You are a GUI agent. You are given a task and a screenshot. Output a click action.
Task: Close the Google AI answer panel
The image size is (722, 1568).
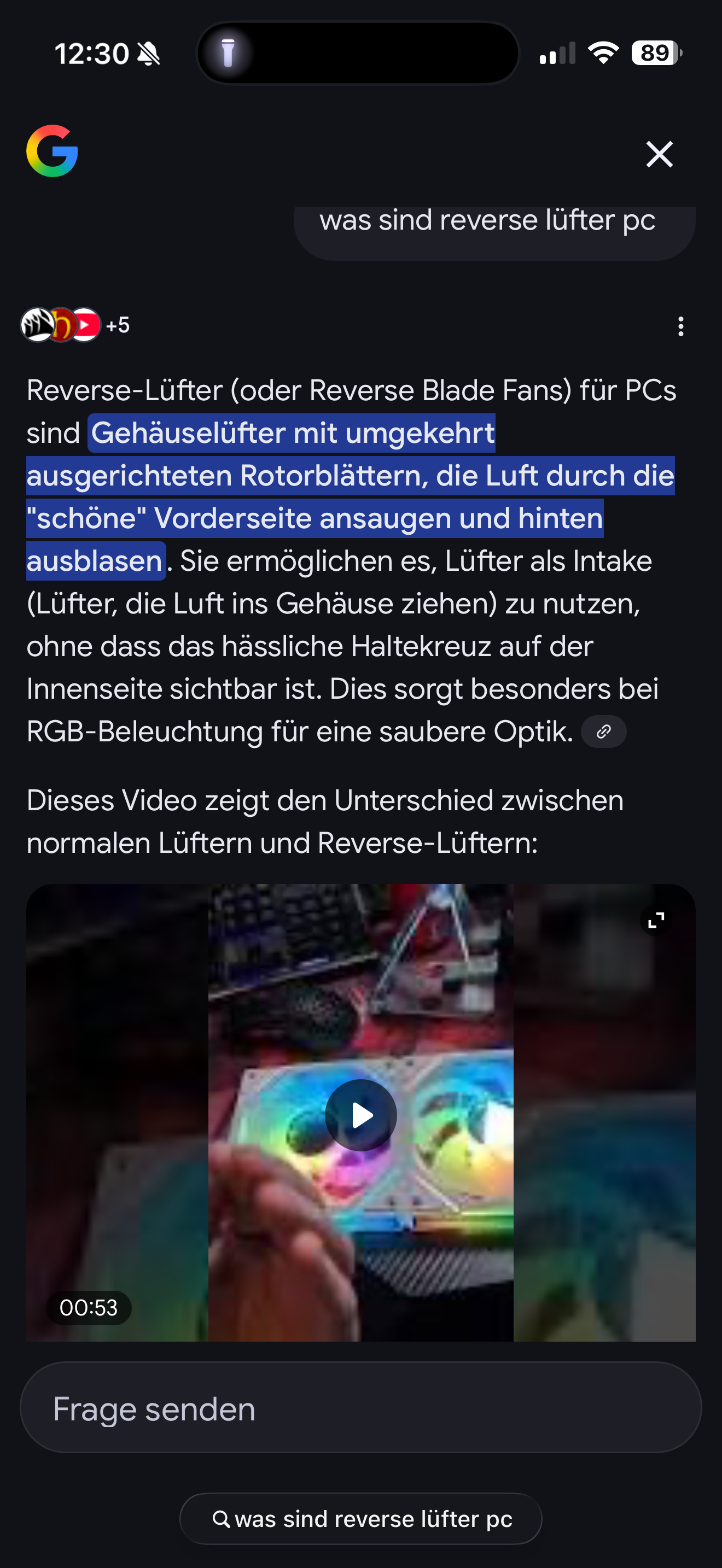(659, 154)
